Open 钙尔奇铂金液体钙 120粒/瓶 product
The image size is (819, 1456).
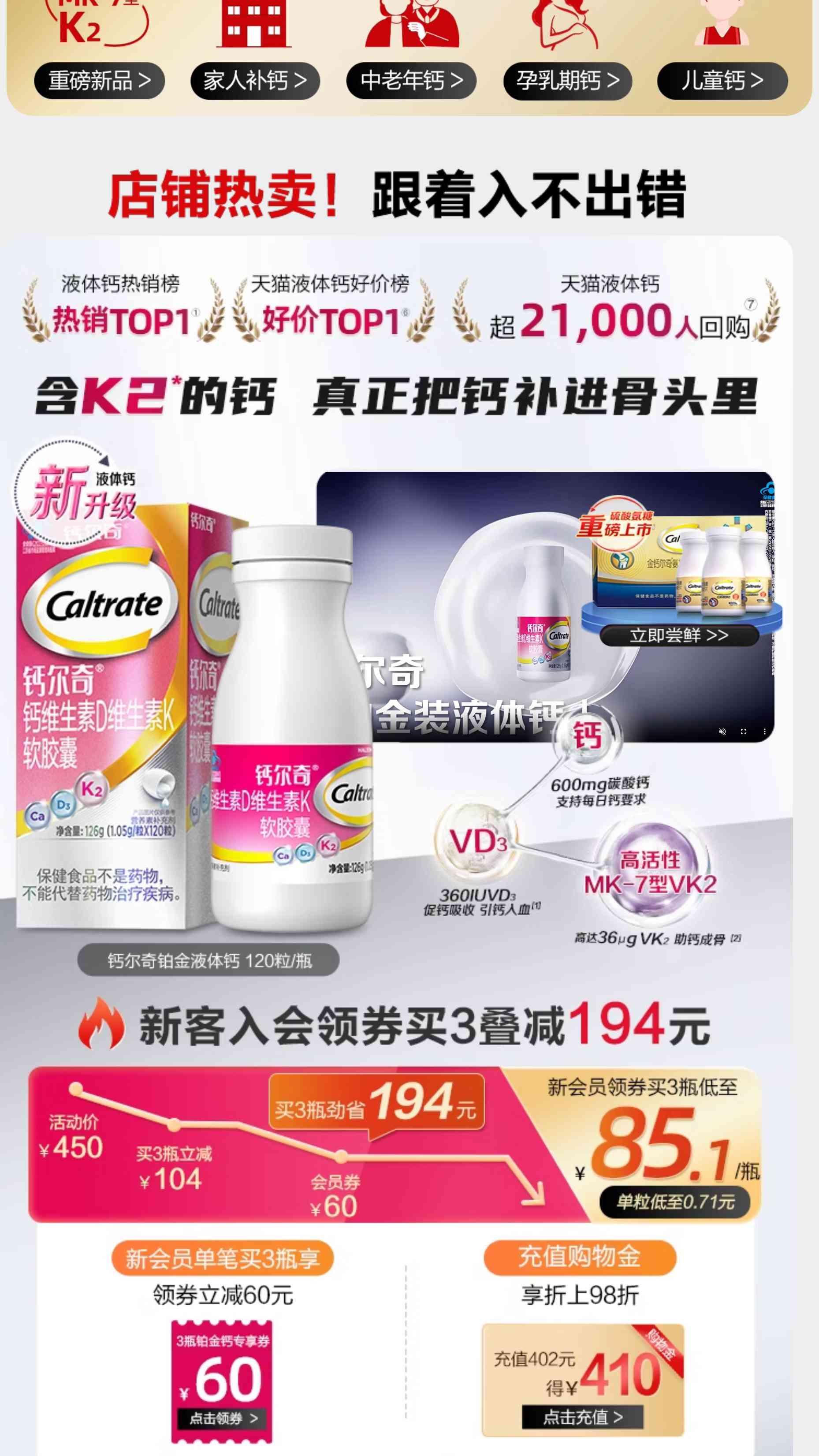(x=208, y=960)
